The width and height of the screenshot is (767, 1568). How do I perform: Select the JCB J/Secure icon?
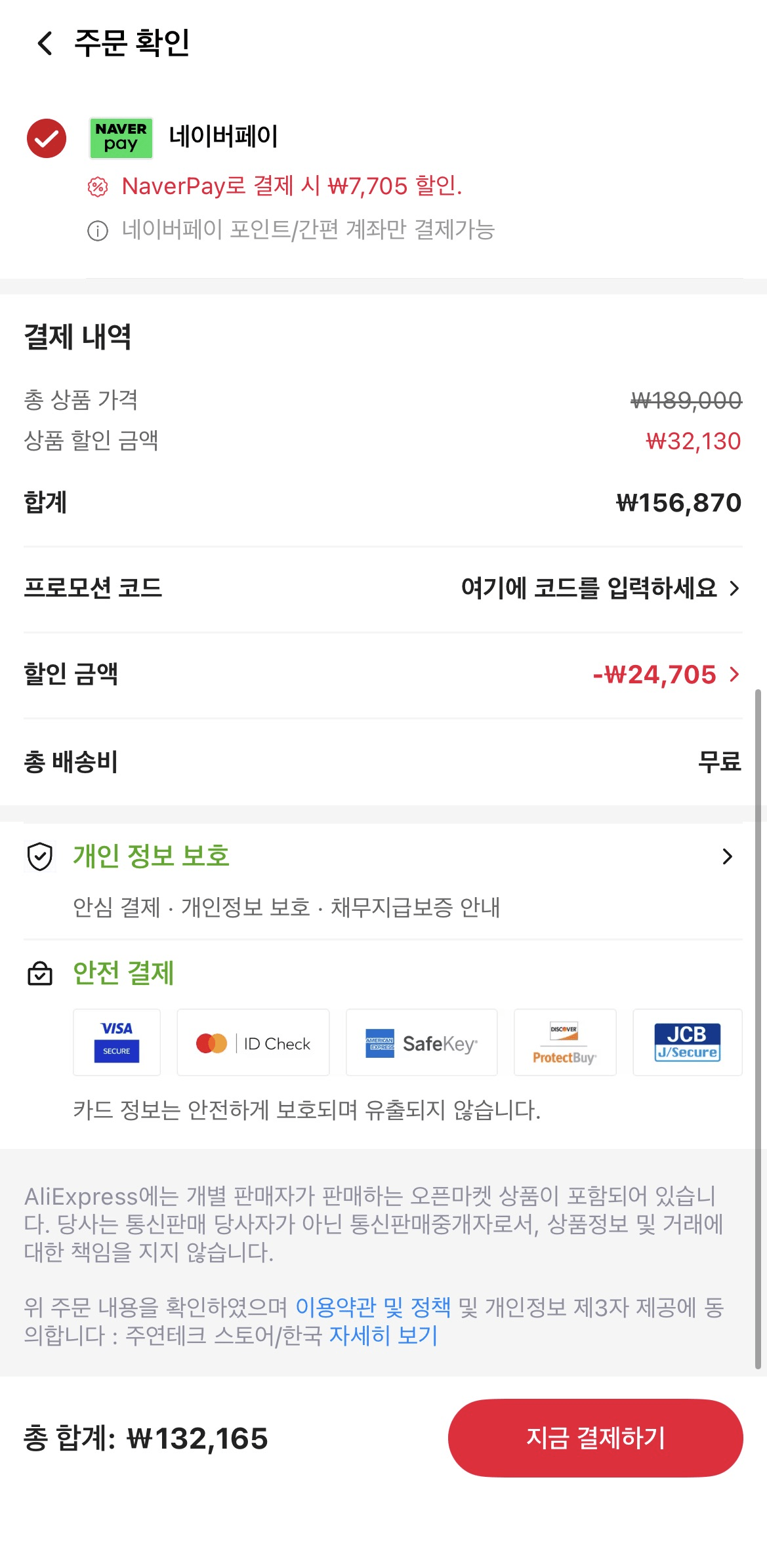687,1043
